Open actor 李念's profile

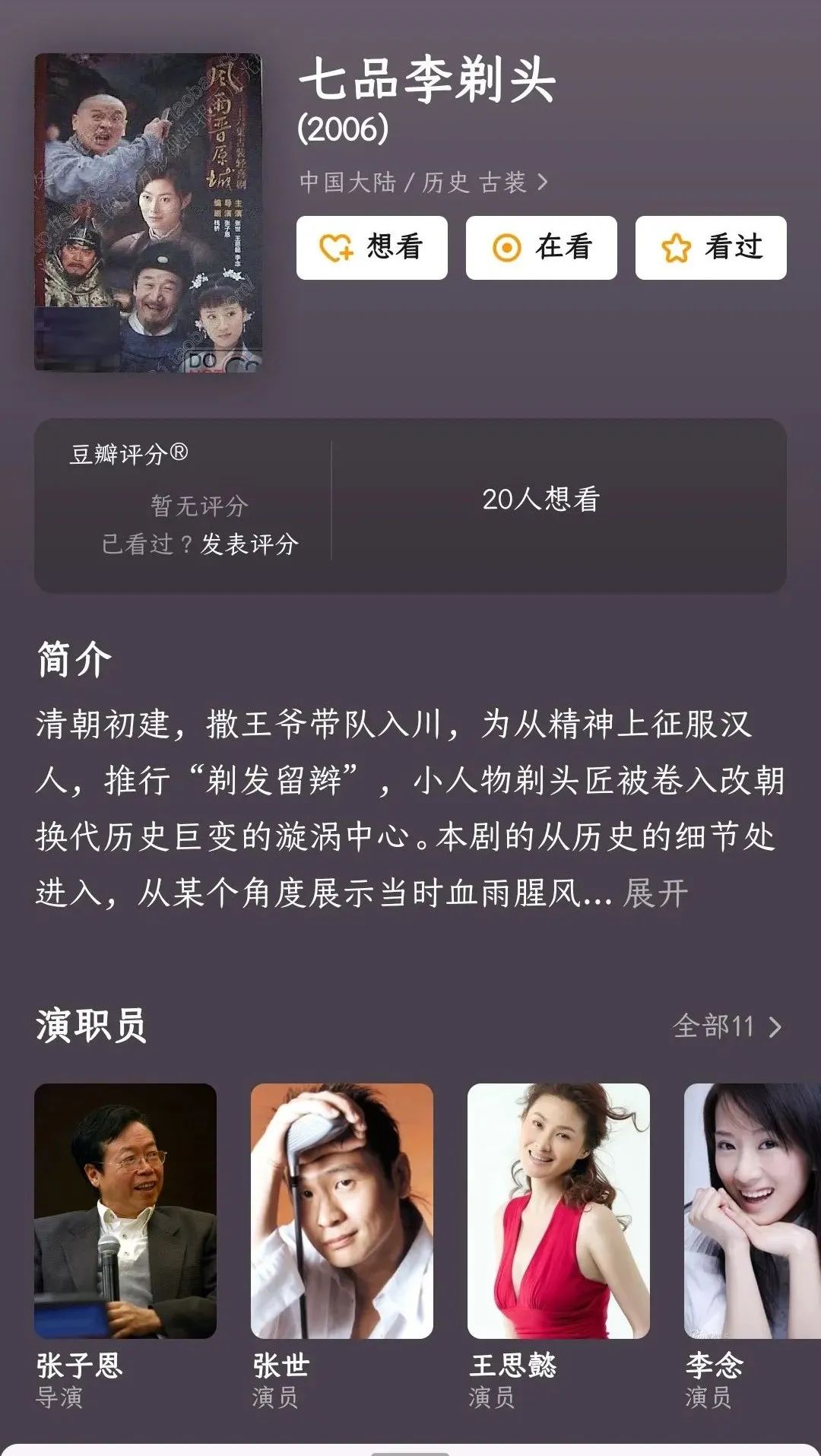pos(753,1210)
